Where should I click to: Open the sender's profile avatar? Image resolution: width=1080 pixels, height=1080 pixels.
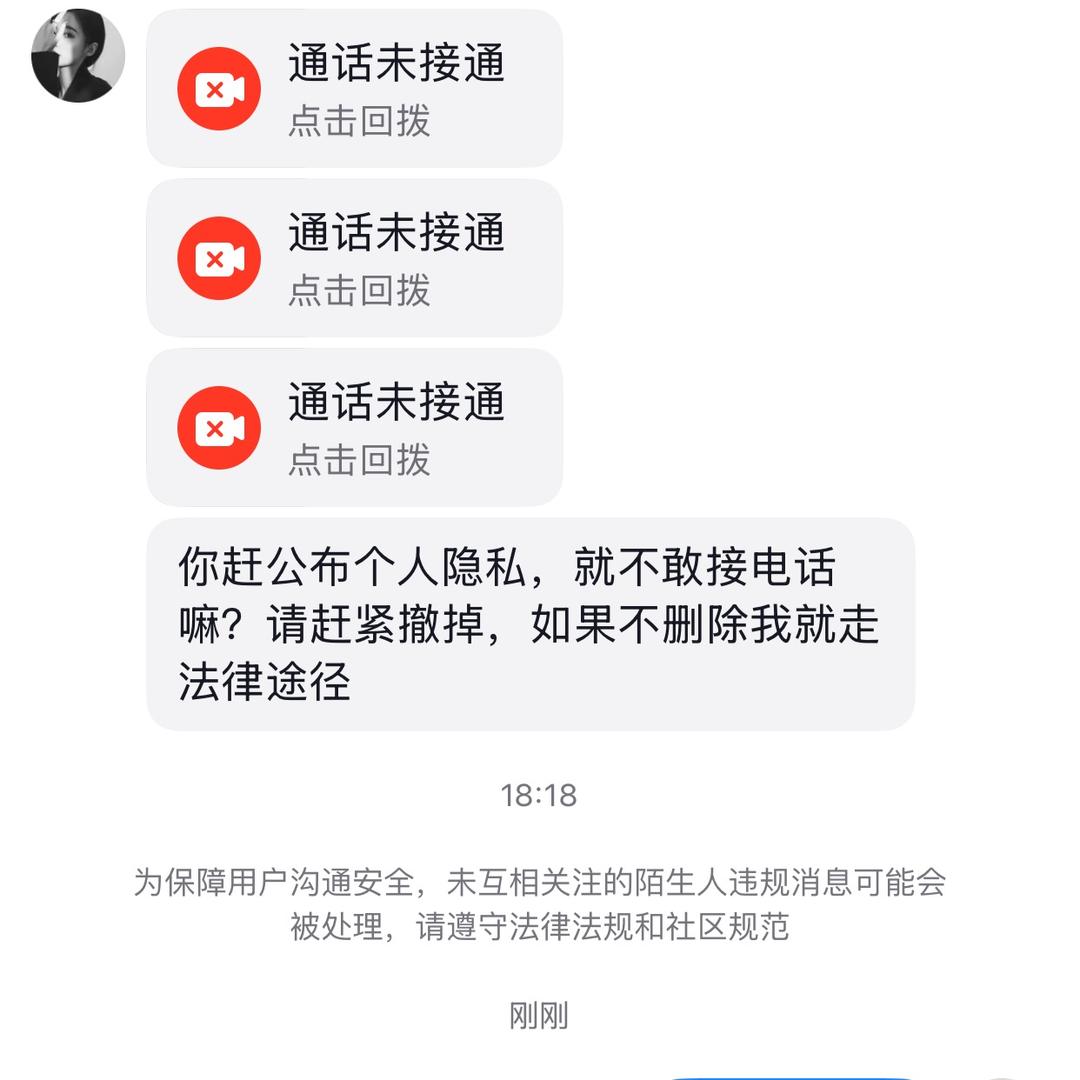pyautogui.click(x=78, y=56)
